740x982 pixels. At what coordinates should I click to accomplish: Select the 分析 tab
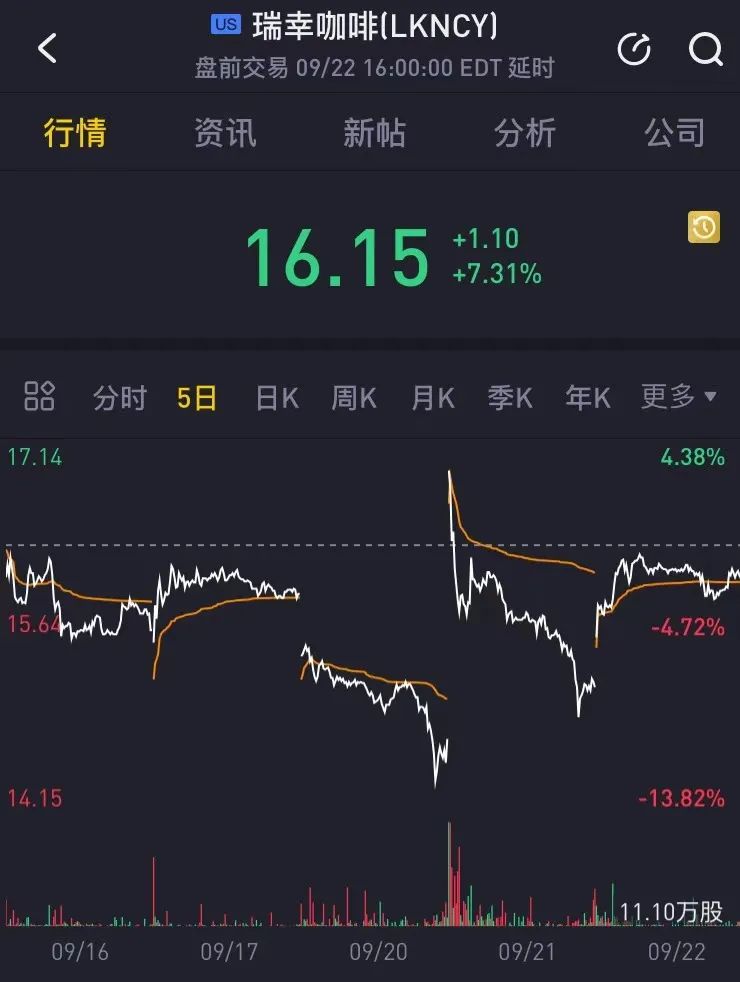[524, 133]
